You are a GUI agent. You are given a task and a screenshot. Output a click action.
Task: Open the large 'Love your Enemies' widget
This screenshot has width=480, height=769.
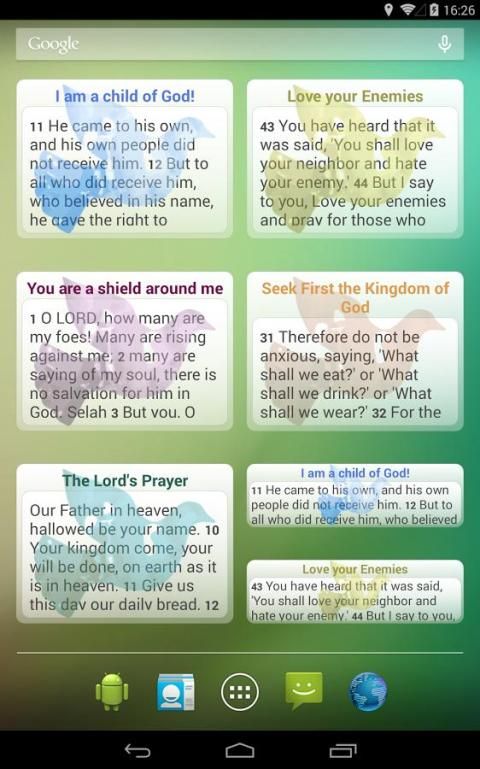pos(355,159)
